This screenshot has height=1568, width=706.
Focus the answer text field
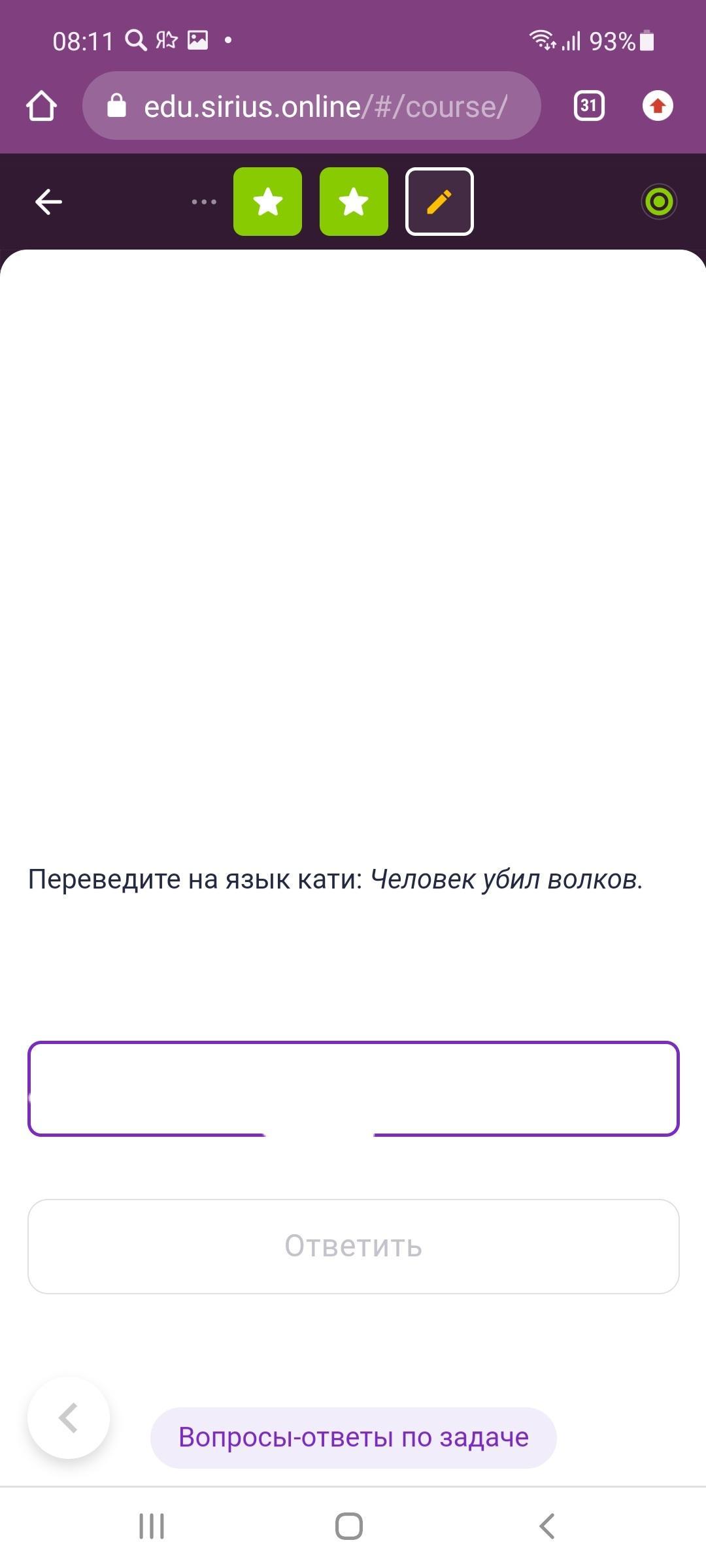(353, 1088)
